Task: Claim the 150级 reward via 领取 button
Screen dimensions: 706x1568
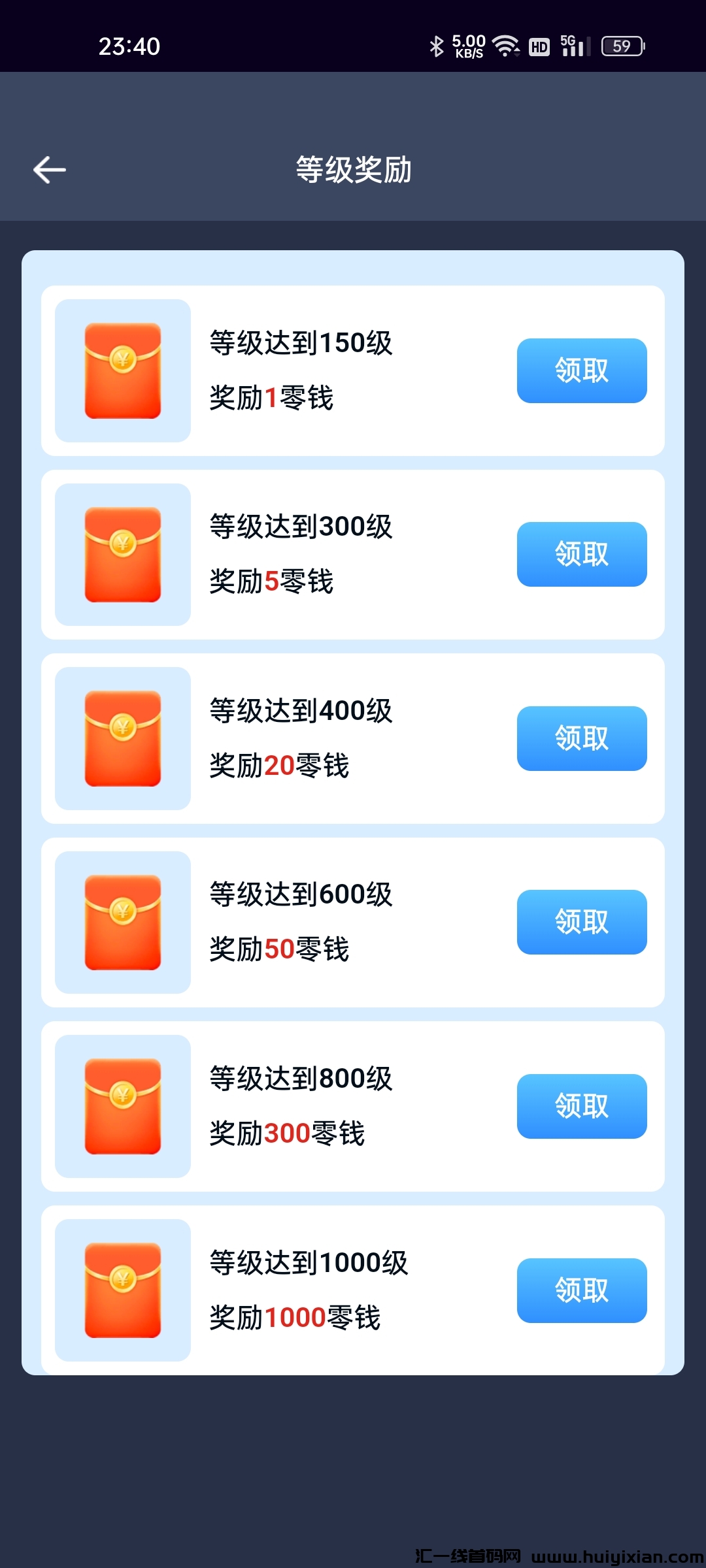Action: tap(581, 370)
